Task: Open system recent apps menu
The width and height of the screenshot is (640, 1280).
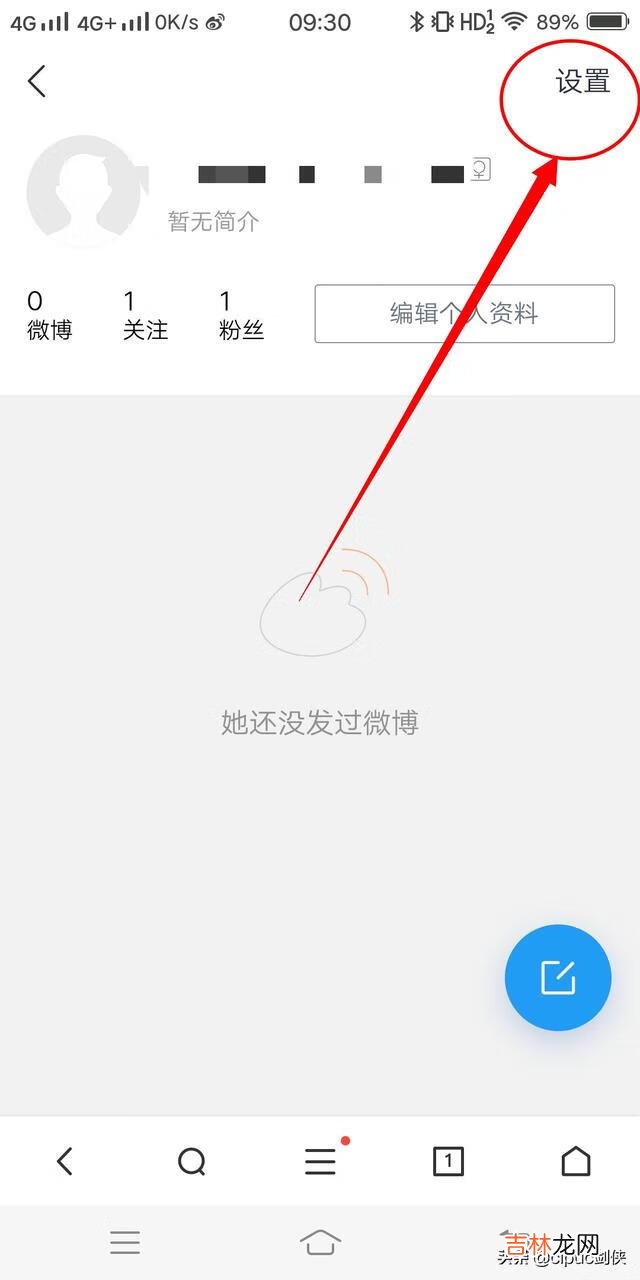Action: click(x=125, y=1243)
